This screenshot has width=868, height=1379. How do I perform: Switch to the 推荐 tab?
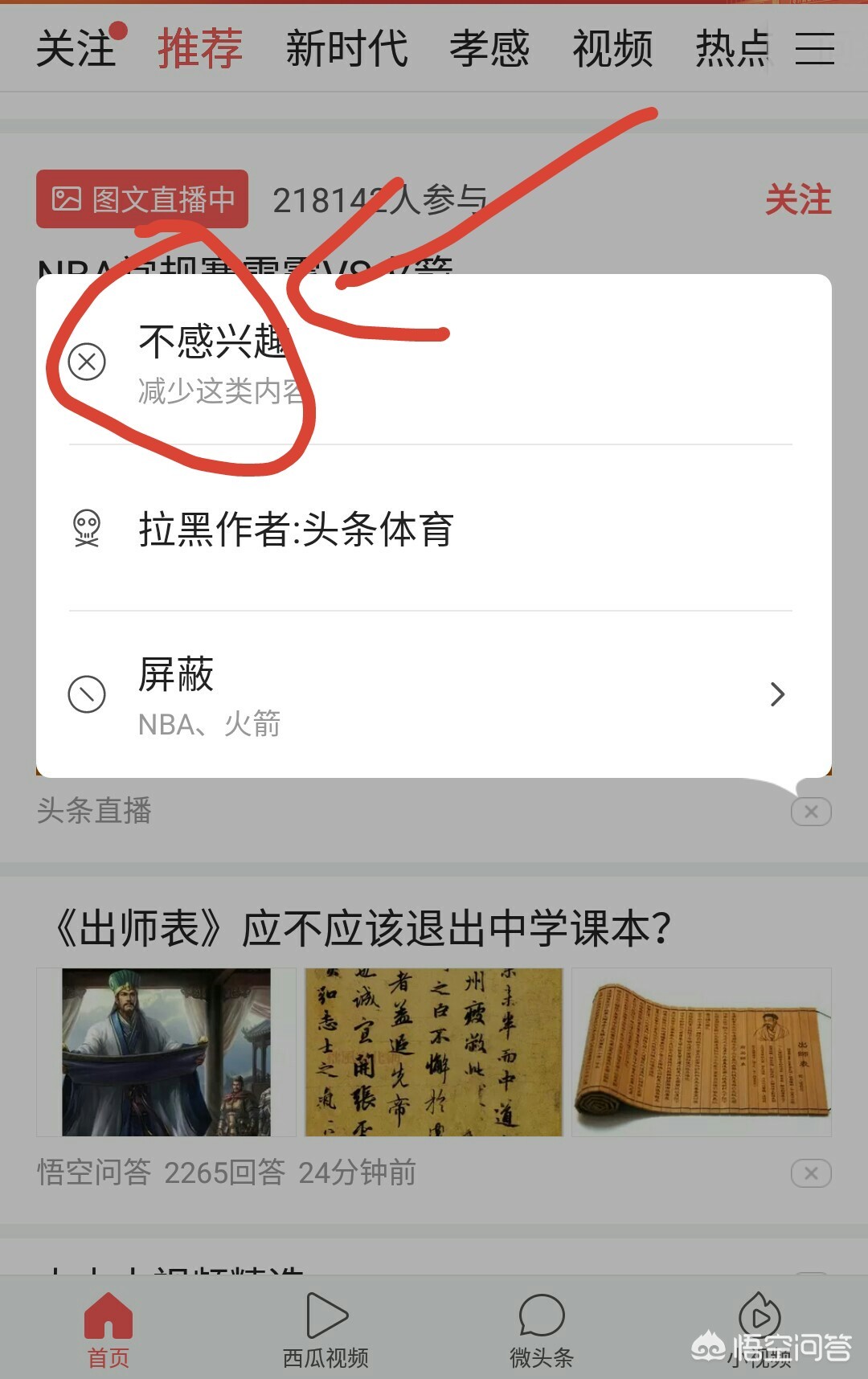(200, 48)
